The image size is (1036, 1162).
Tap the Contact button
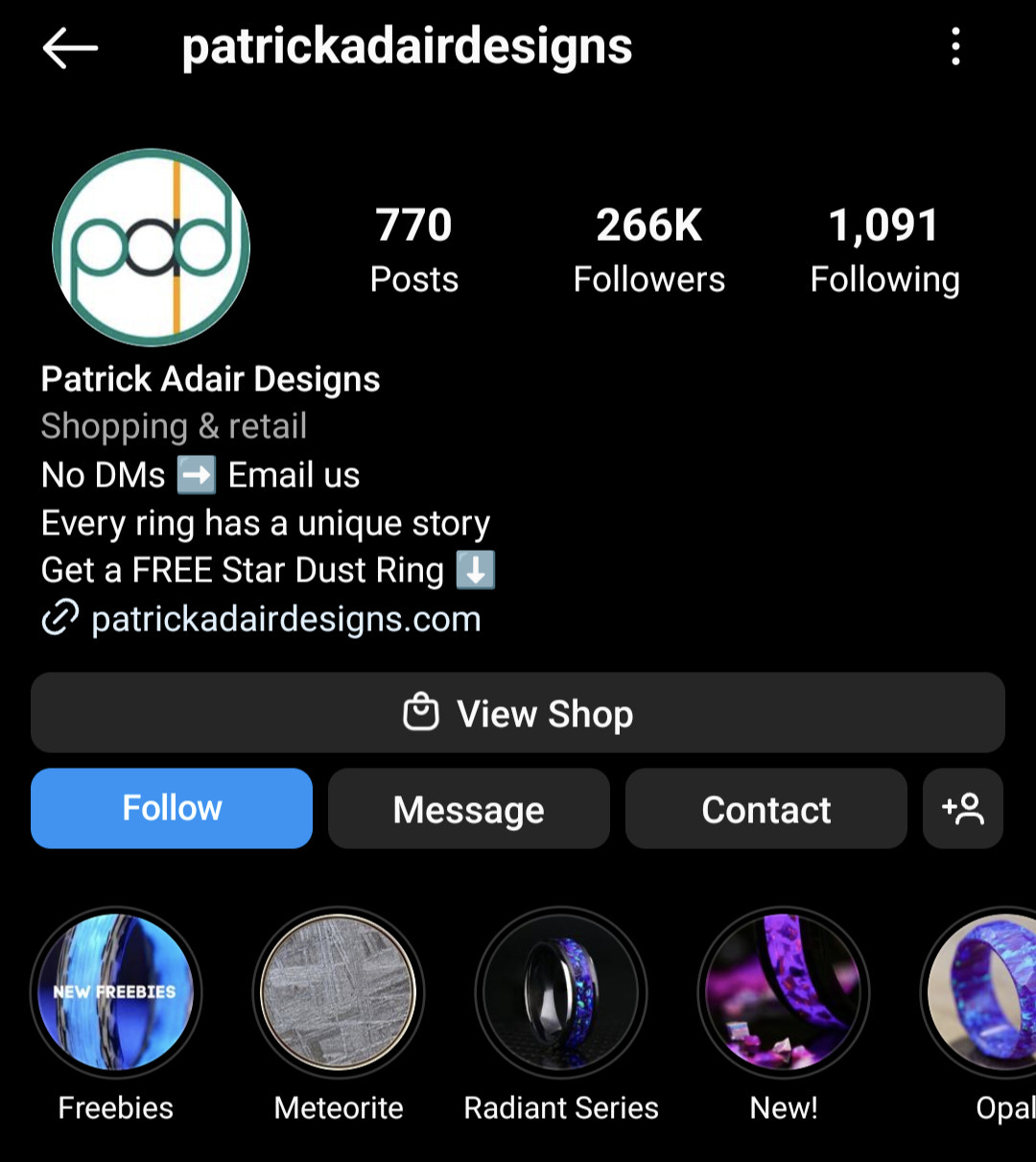(765, 809)
